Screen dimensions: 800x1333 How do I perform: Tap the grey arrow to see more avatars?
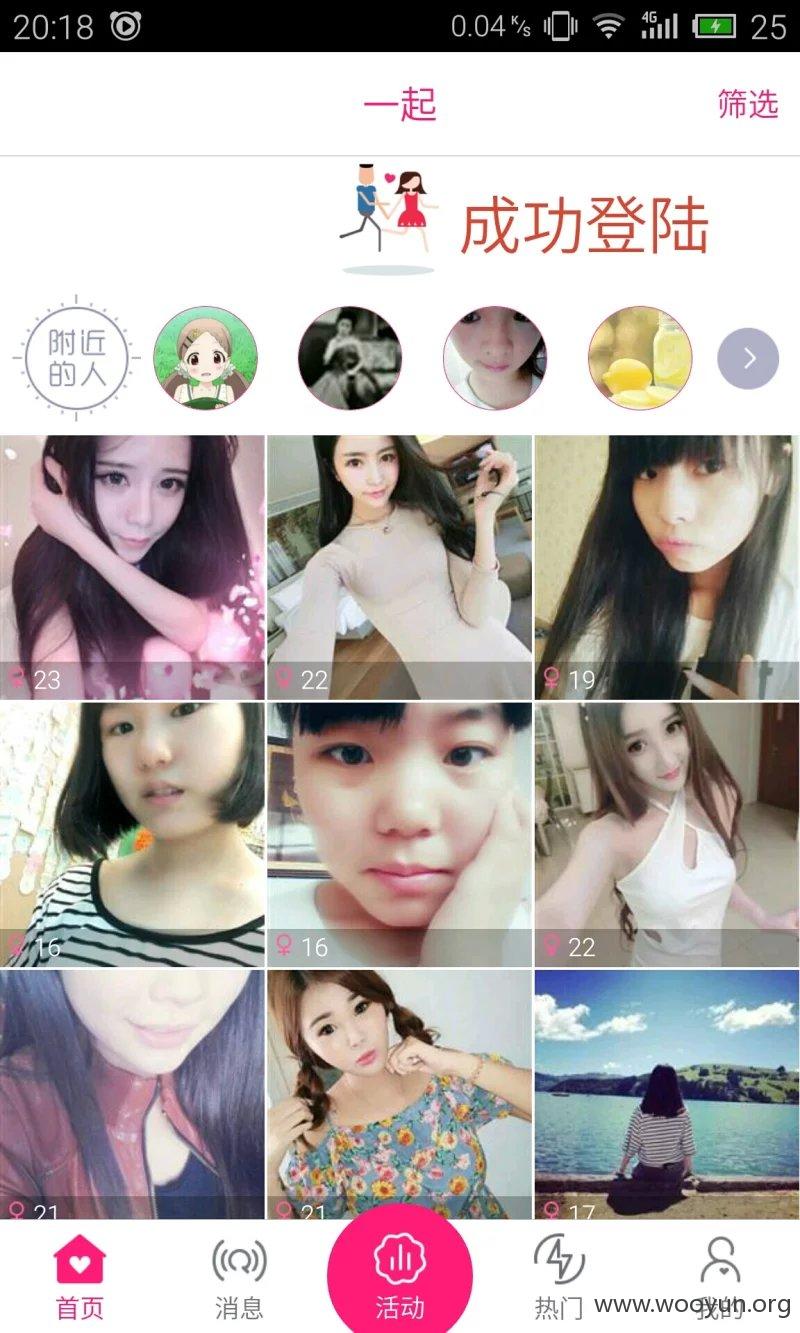[x=748, y=358]
